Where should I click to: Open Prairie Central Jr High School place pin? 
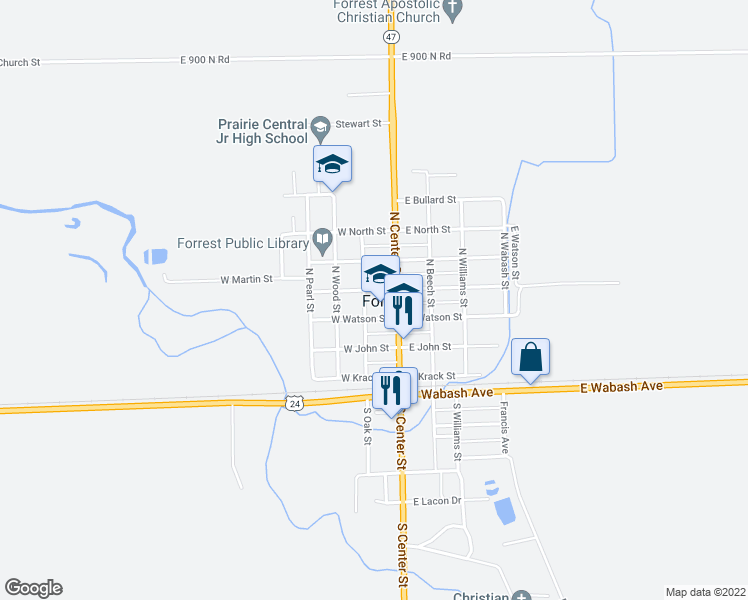click(x=320, y=126)
